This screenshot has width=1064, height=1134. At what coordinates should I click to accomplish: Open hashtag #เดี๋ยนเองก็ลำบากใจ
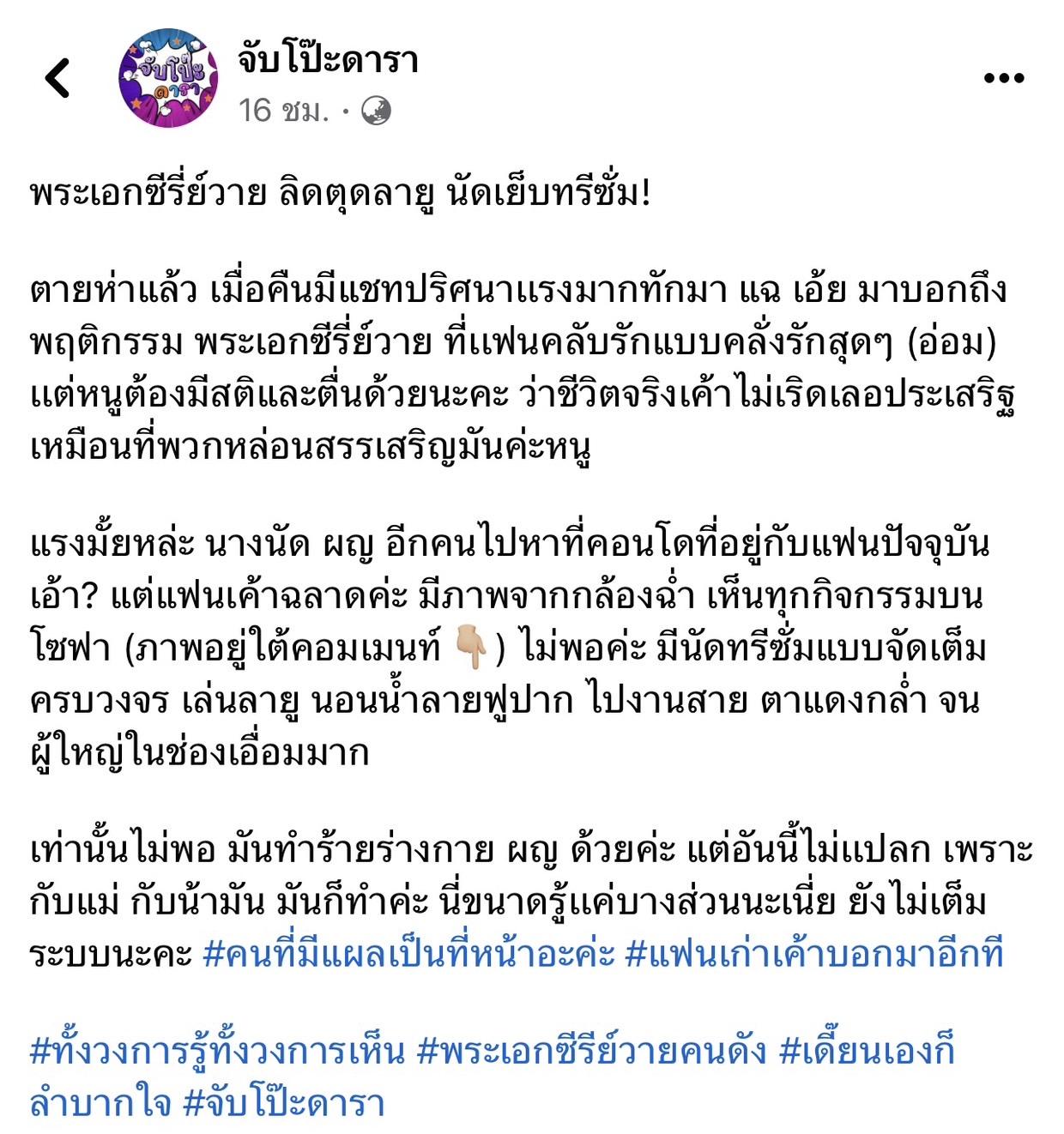[867, 1052]
